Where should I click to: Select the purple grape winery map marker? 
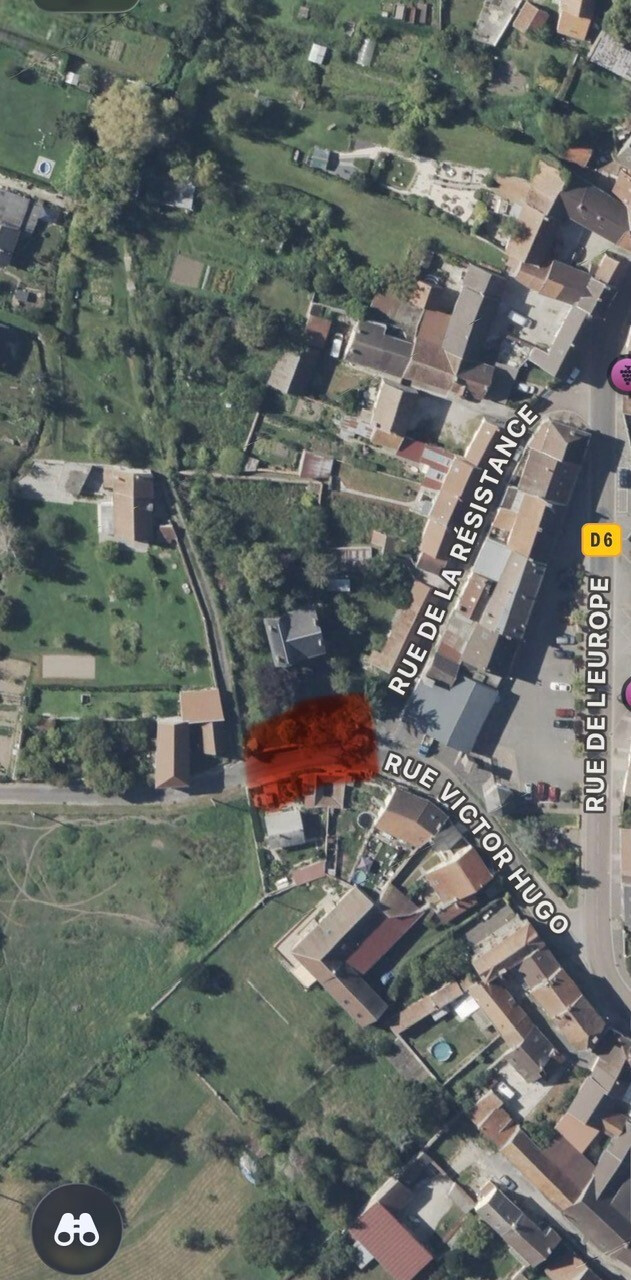[x=622, y=375]
